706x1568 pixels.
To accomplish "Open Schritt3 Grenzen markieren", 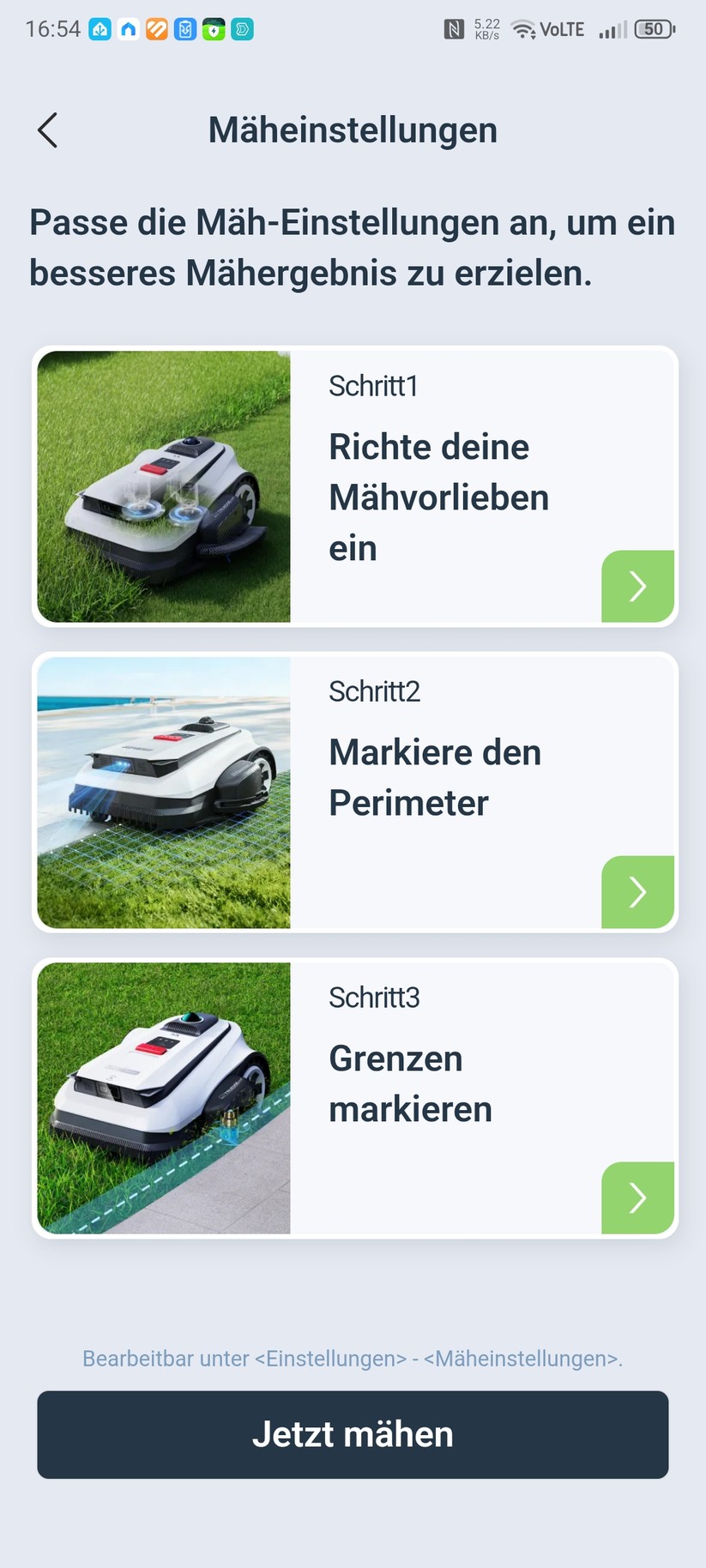I will pos(638,1198).
